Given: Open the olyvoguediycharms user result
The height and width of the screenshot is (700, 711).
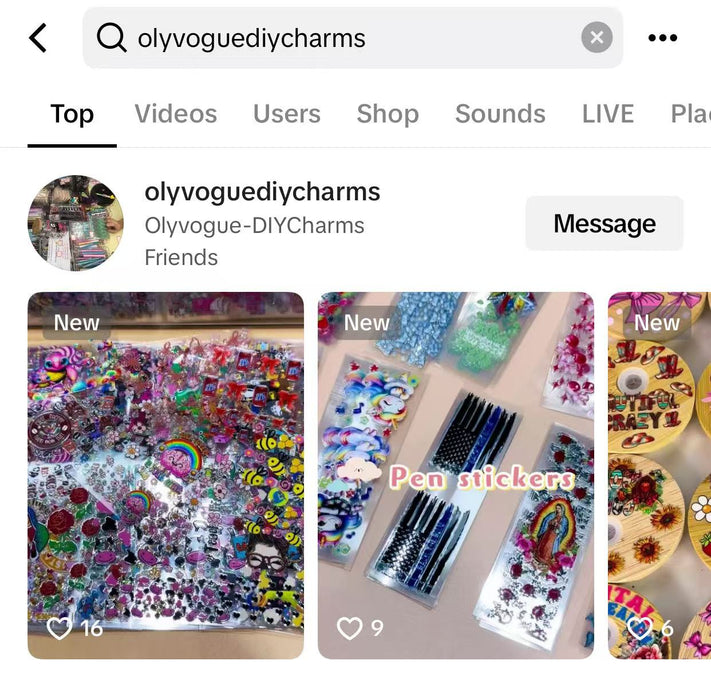Looking at the screenshot, I should (x=262, y=192).
